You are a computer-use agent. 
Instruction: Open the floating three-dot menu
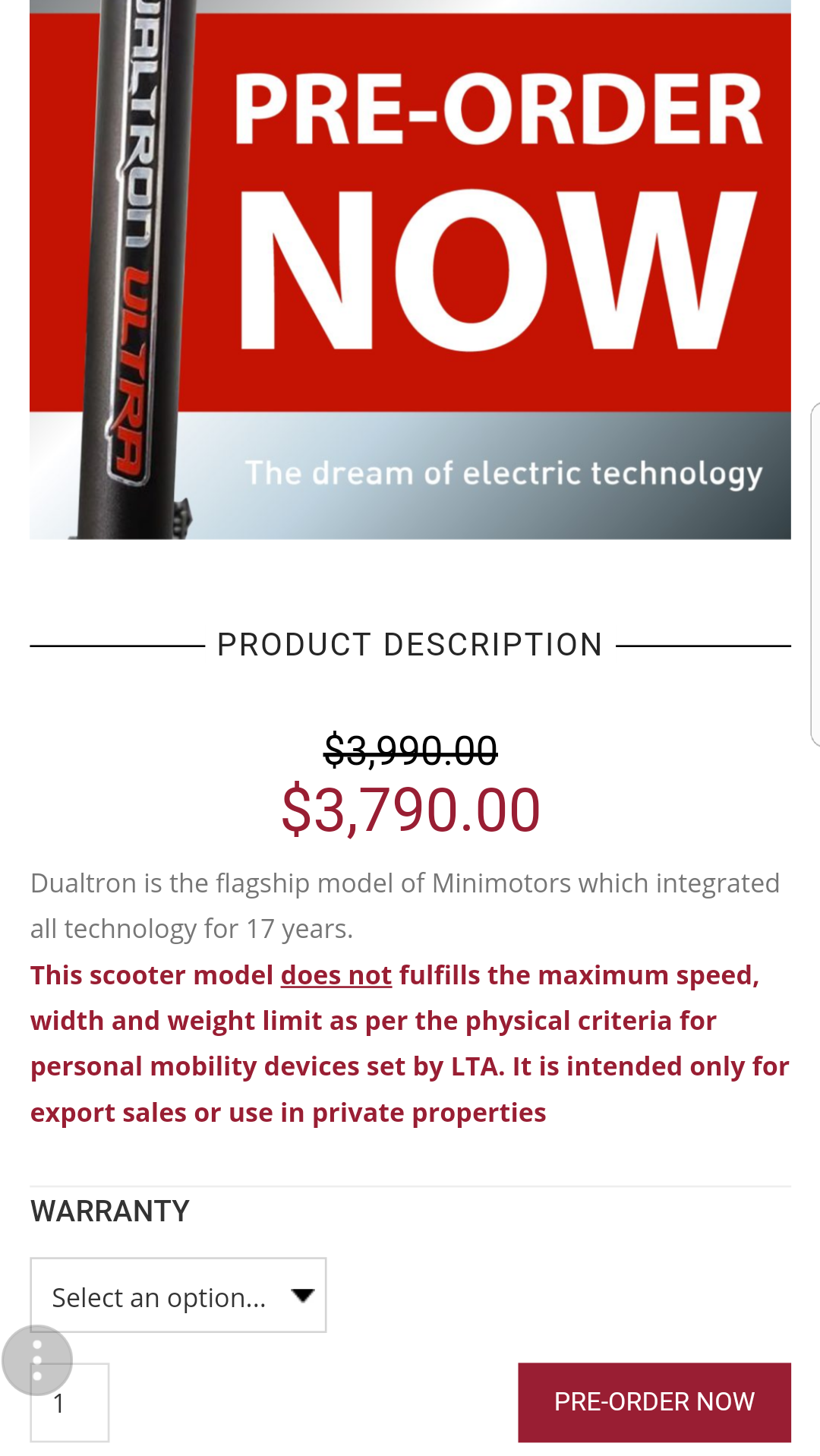click(x=37, y=1360)
